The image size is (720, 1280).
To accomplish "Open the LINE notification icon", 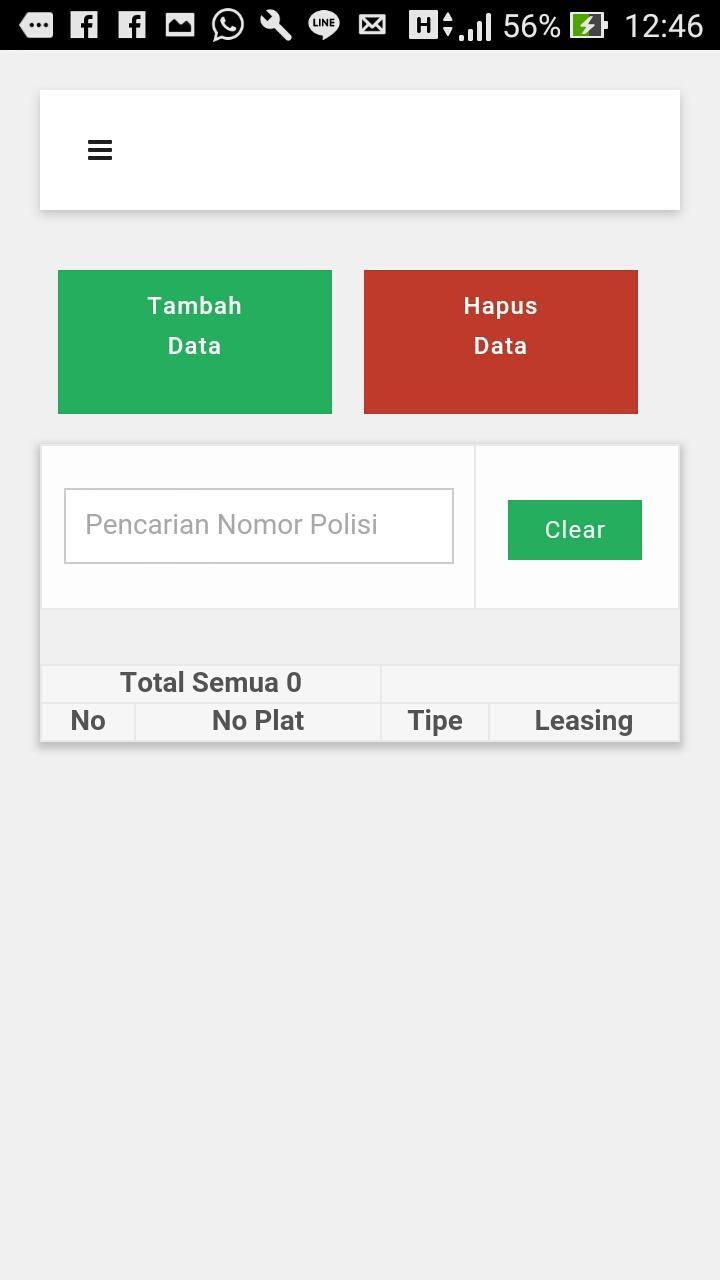I will tap(322, 25).
